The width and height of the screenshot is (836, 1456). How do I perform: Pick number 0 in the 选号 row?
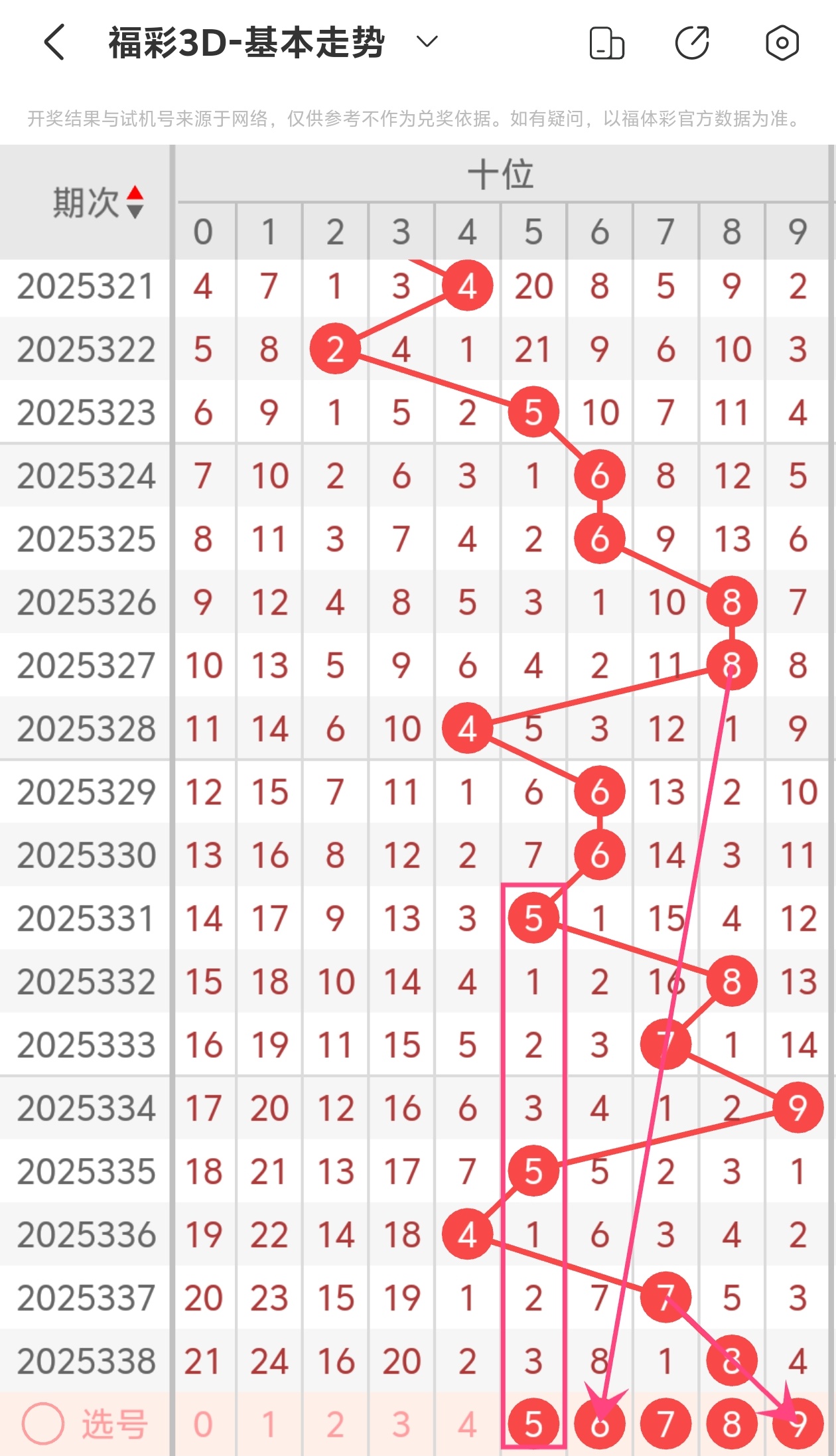click(203, 1424)
